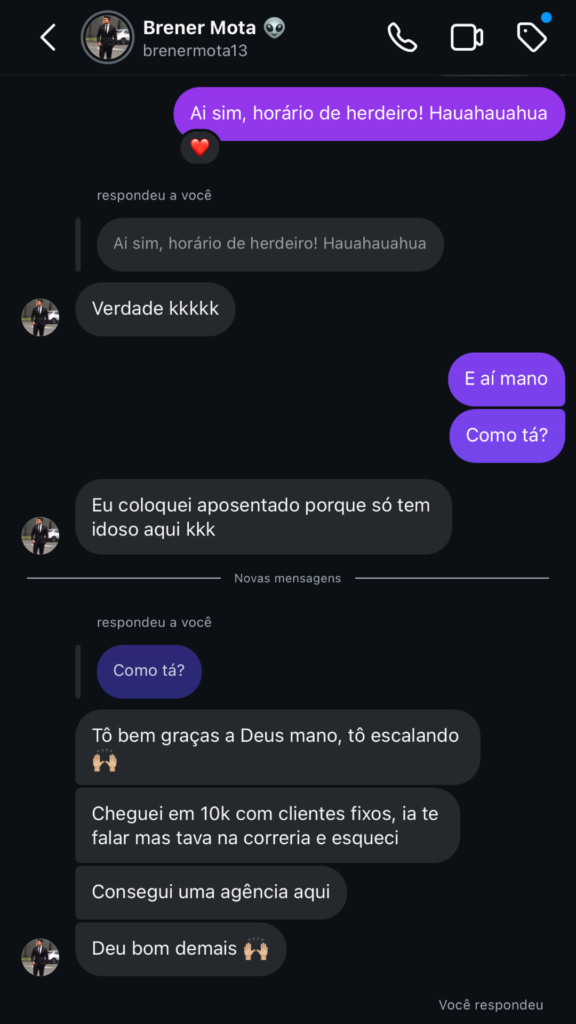Screen dimensions: 576x1024
Task: Open the label tag icon
Action: [532, 37]
